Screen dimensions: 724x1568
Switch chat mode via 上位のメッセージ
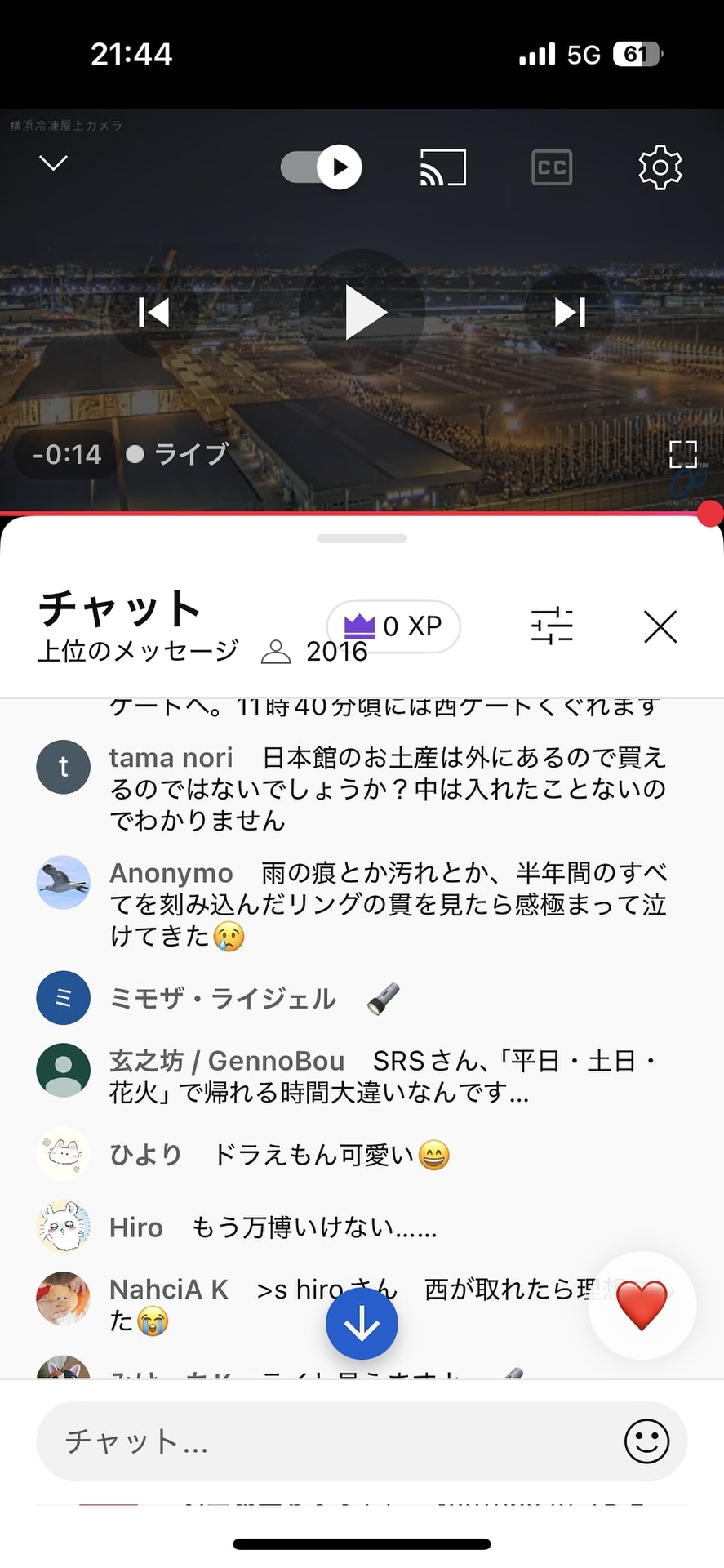pos(139,651)
